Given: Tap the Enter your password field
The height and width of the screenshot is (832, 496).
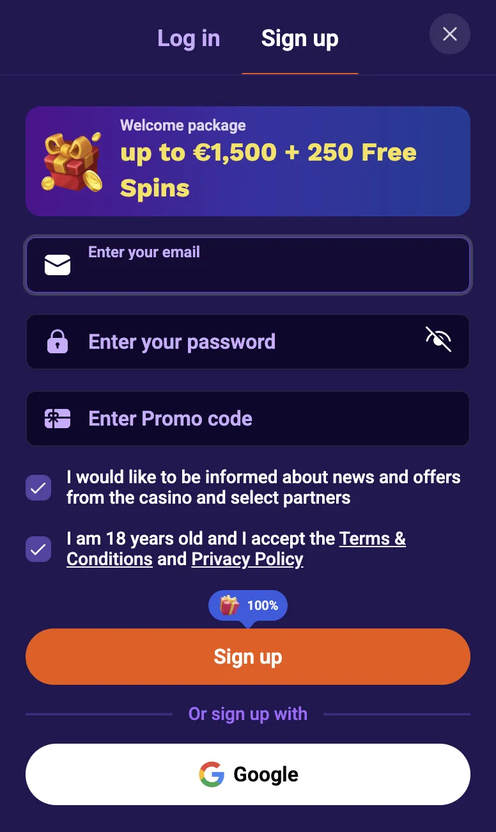Looking at the screenshot, I should click(x=248, y=342).
